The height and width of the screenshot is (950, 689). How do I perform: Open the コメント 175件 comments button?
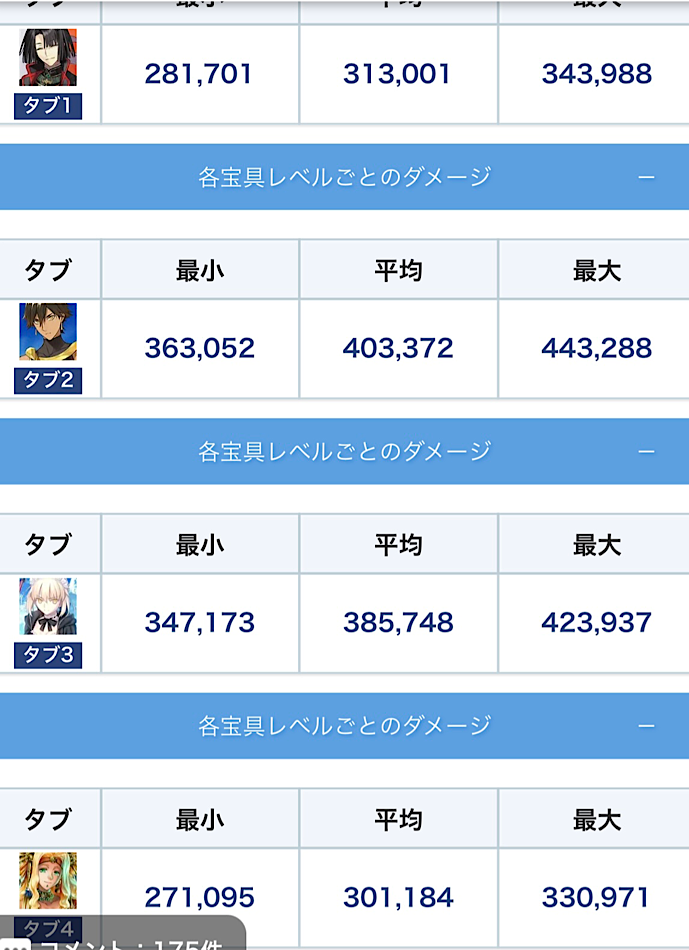pyautogui.click(x=122, y=940)
